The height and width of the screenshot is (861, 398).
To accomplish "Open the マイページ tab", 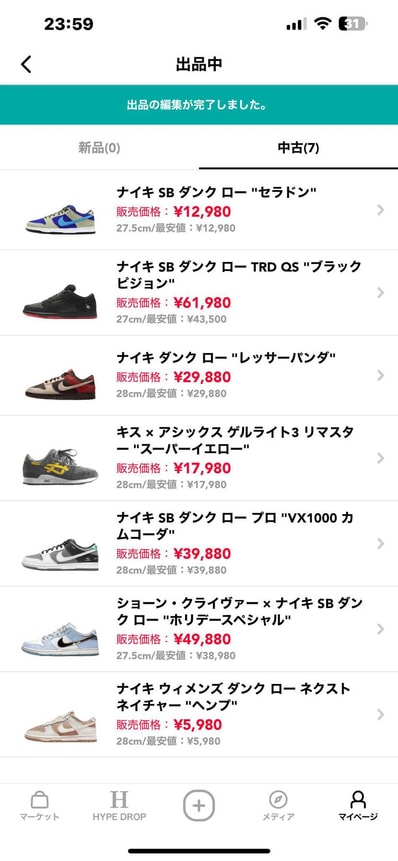I will click(358, 806).
